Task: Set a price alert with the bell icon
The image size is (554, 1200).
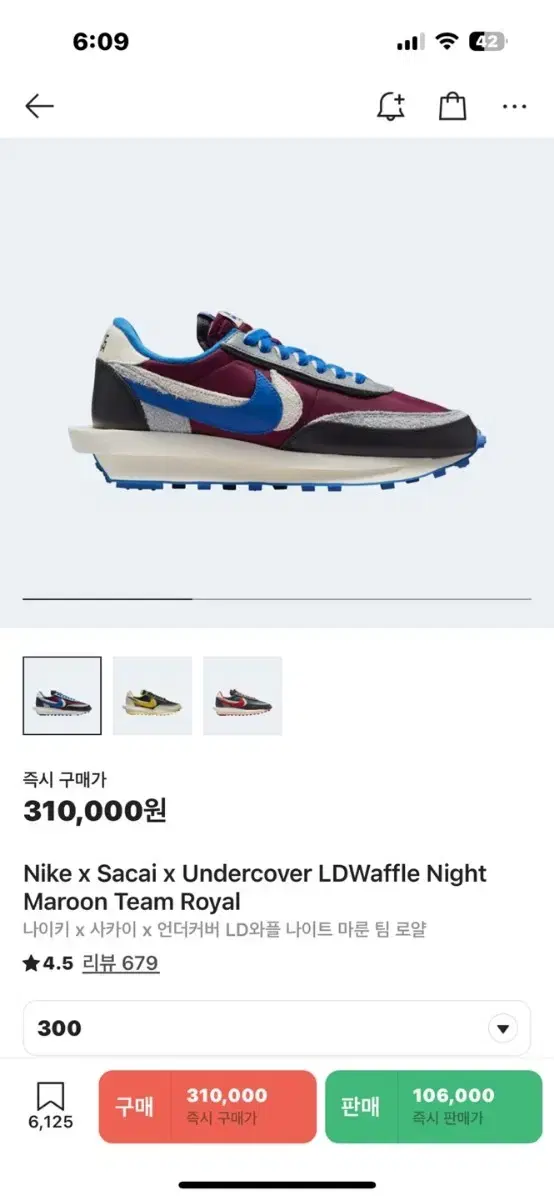Action: (391, 106)
